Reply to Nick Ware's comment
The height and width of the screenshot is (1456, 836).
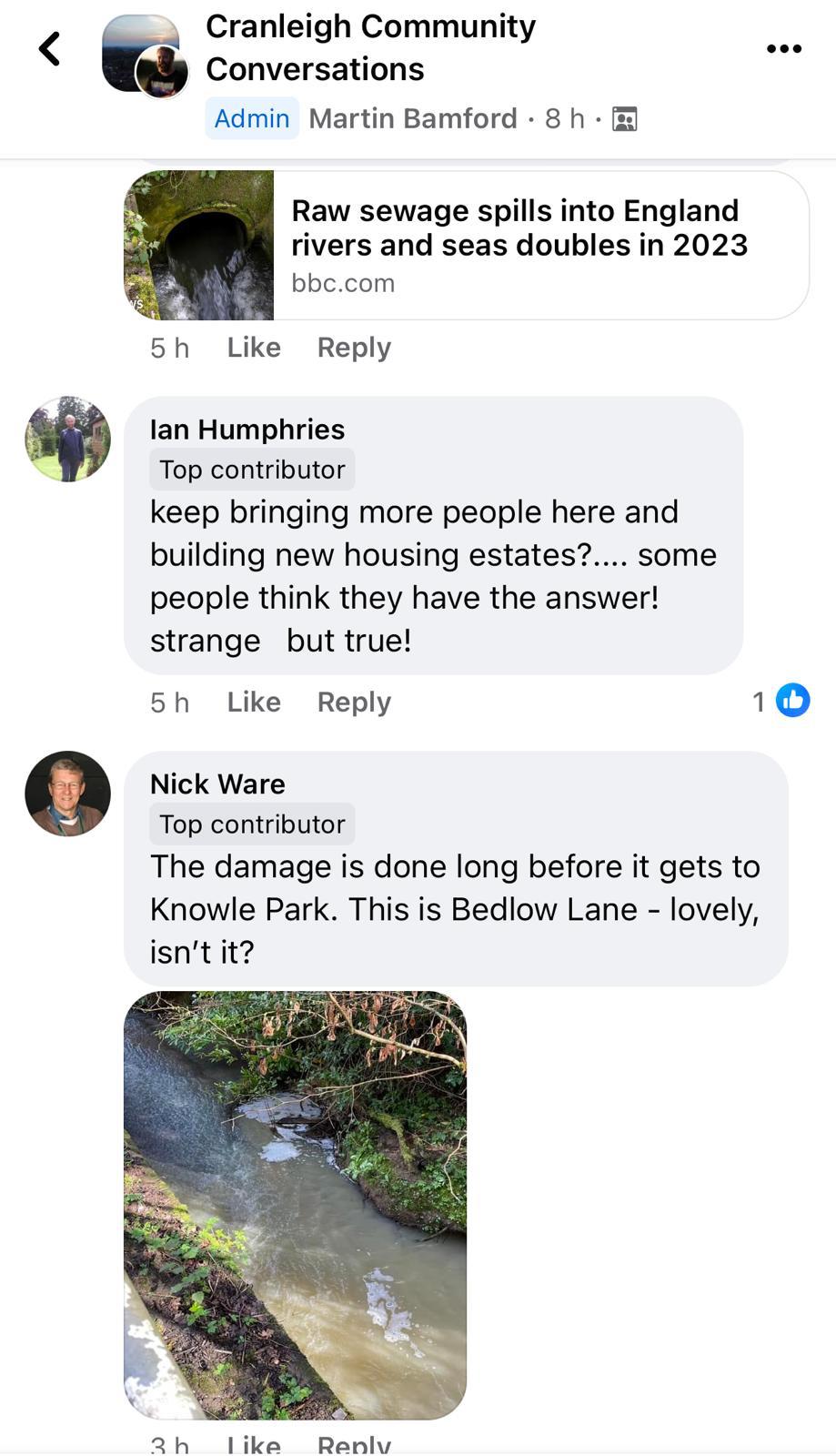354,1445
